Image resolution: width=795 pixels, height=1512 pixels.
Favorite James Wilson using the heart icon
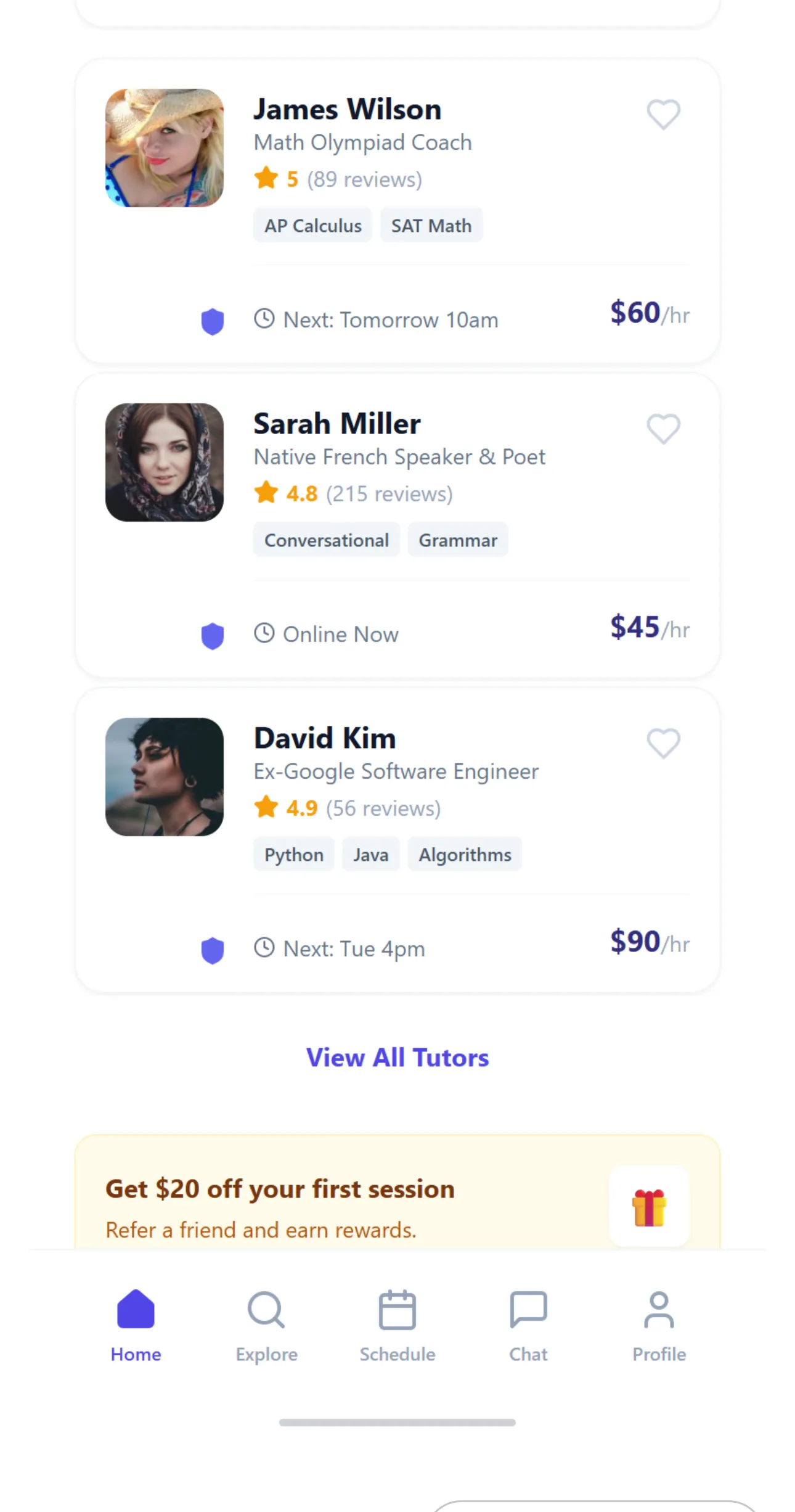pyautogui.click(x=663, y=116)
